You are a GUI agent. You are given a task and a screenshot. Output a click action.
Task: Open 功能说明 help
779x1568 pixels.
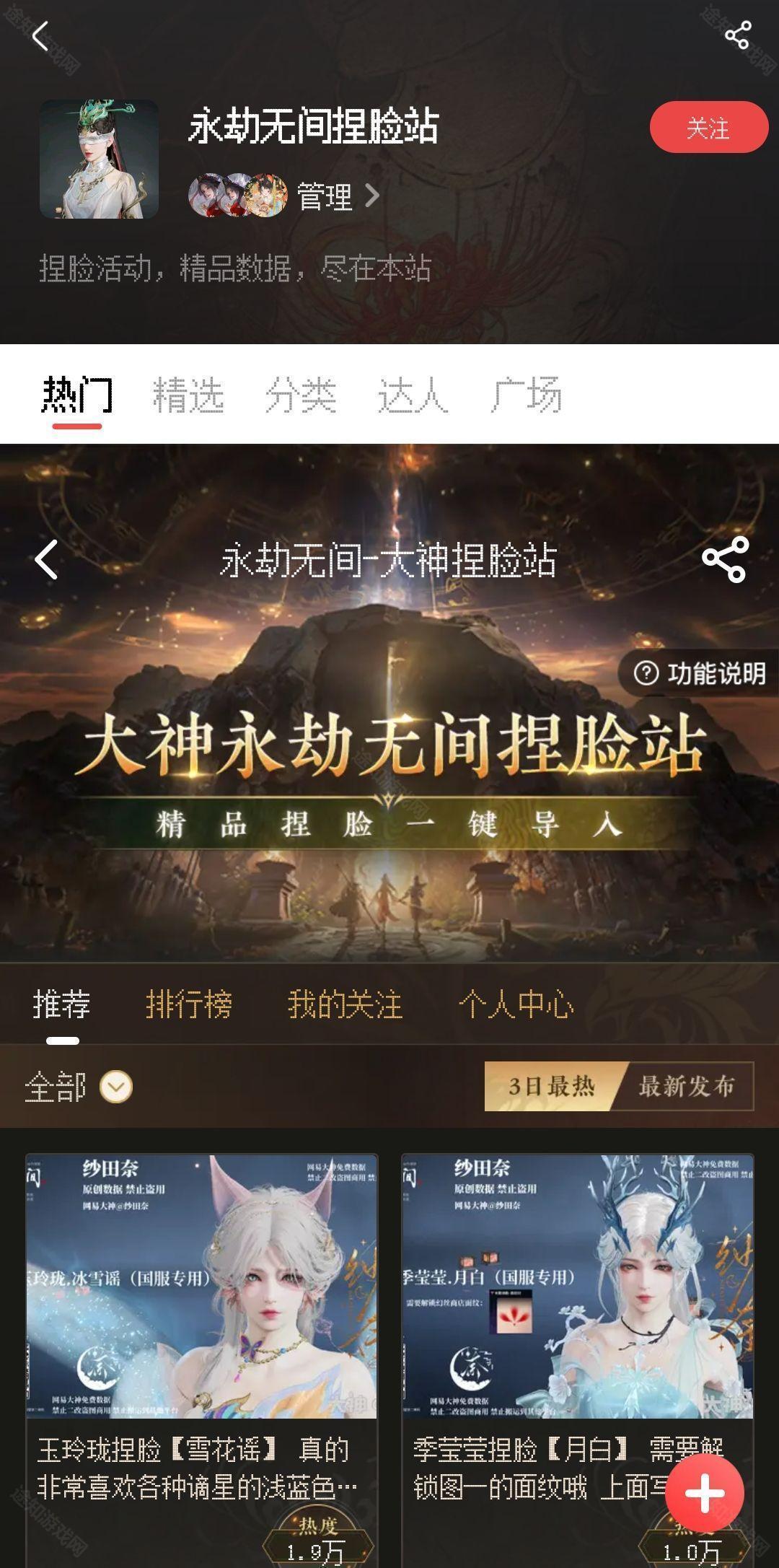[x=699, y=673]
